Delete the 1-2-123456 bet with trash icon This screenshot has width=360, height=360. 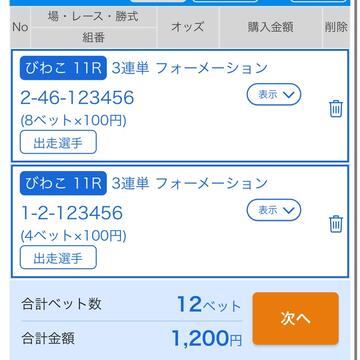(336, 224)
